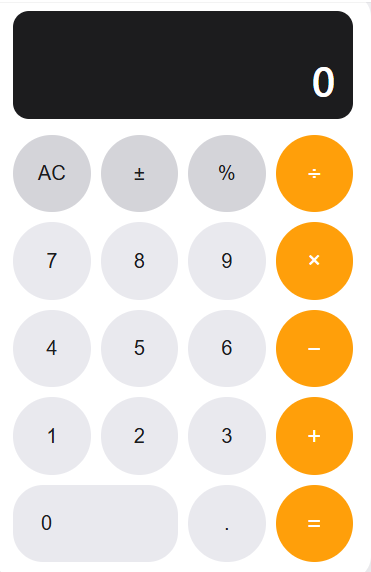Enter the digit 1
The image size is (371, 572).
coord(52,436)
